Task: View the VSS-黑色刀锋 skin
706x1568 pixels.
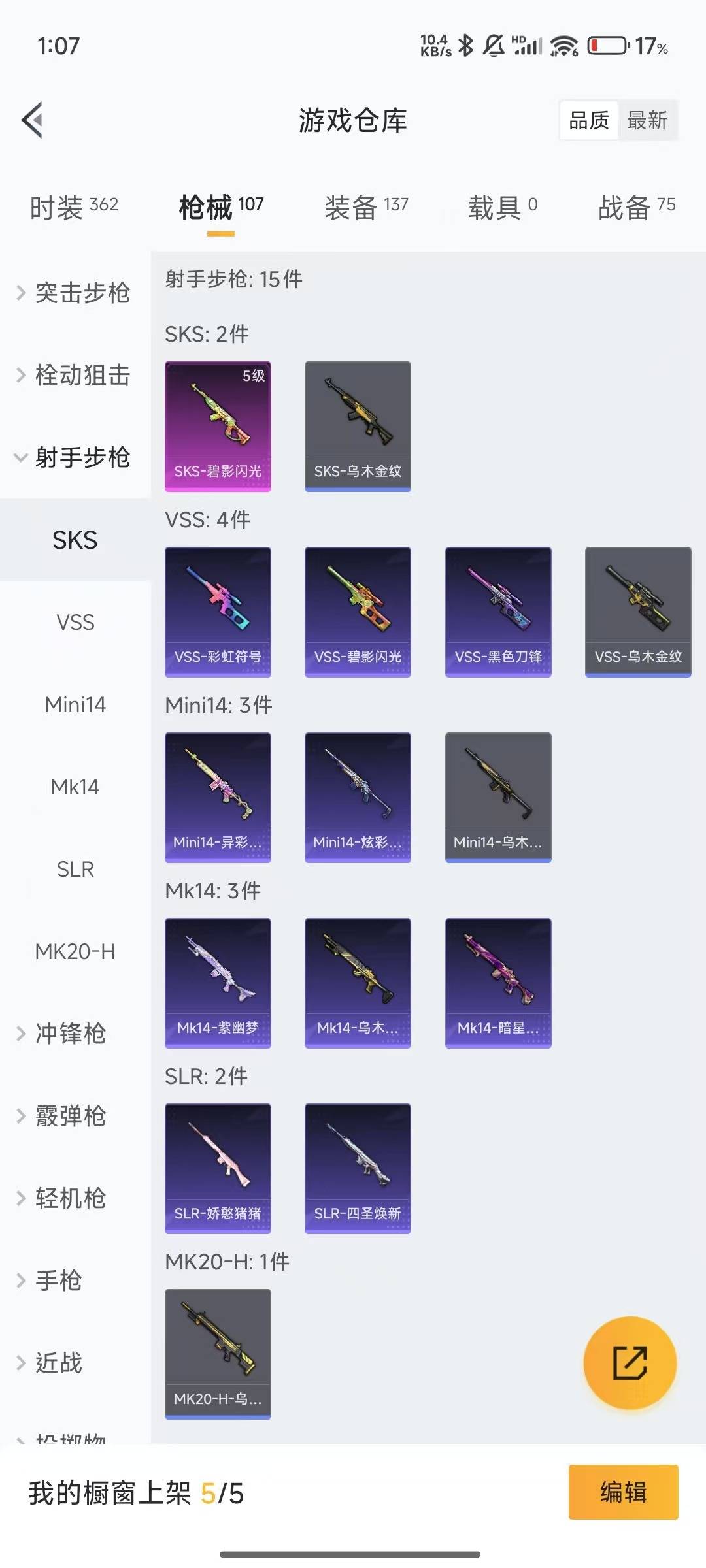Action: (x=498, y=612)
